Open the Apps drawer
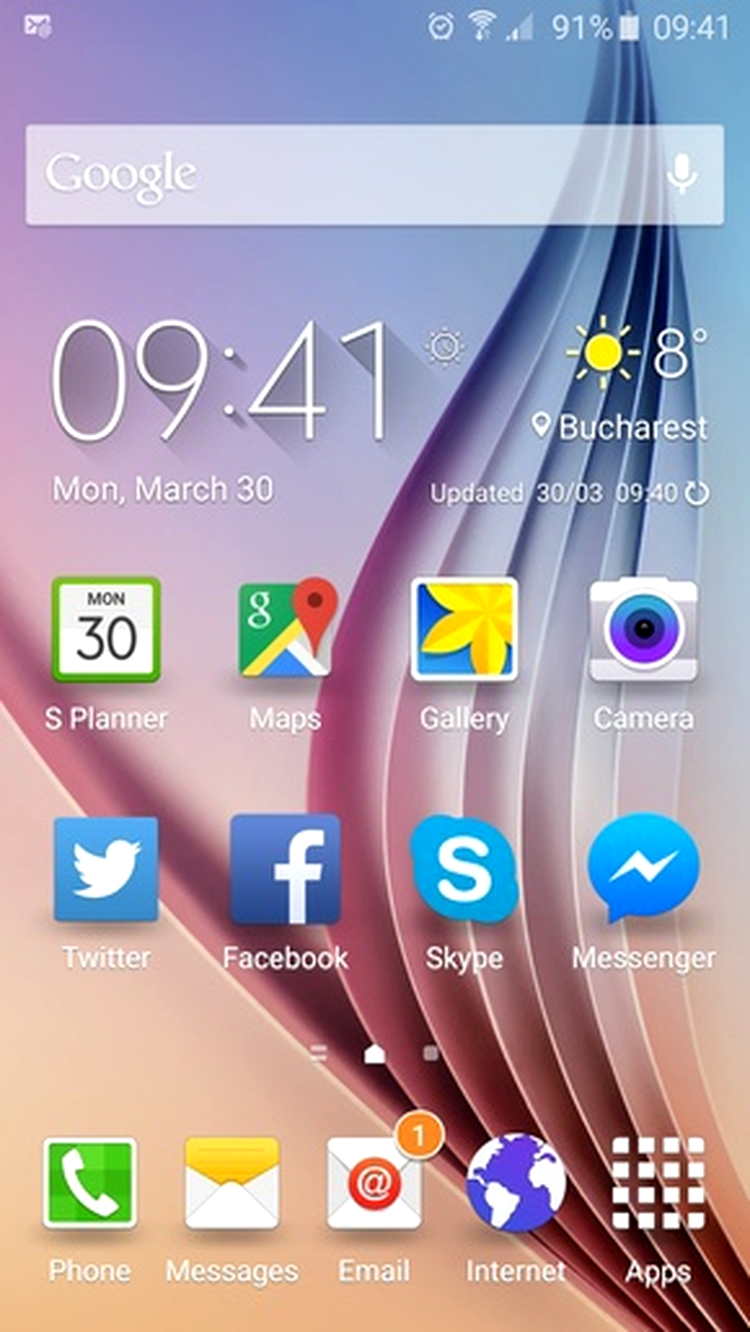The height and width of the screenshot is (1332, 750). [x=658, y=1185]
